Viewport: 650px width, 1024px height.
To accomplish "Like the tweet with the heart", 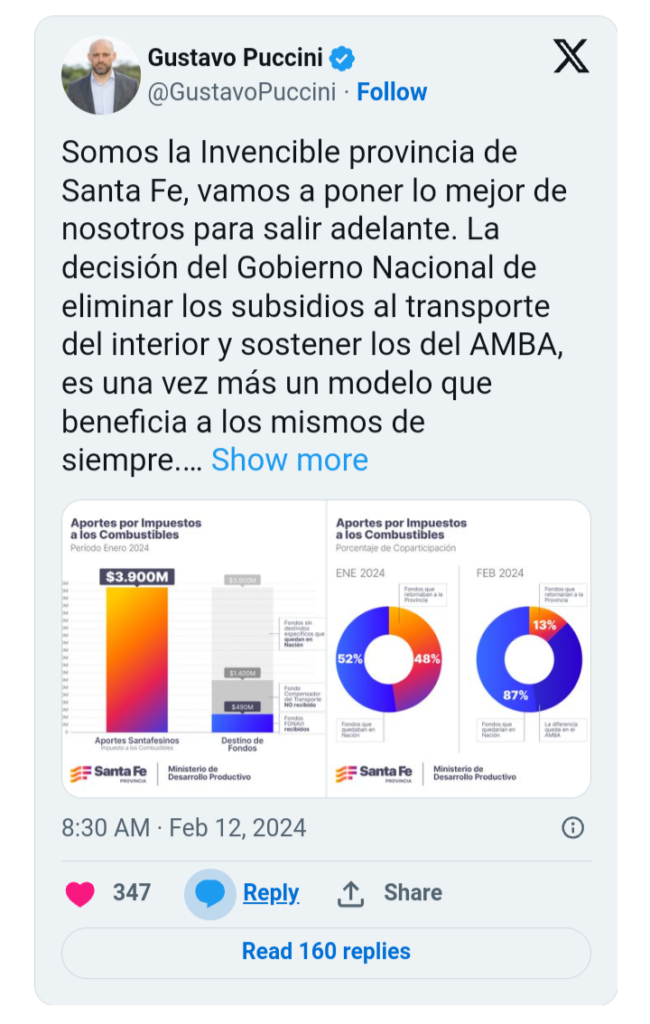I will [x=81, y=893].
